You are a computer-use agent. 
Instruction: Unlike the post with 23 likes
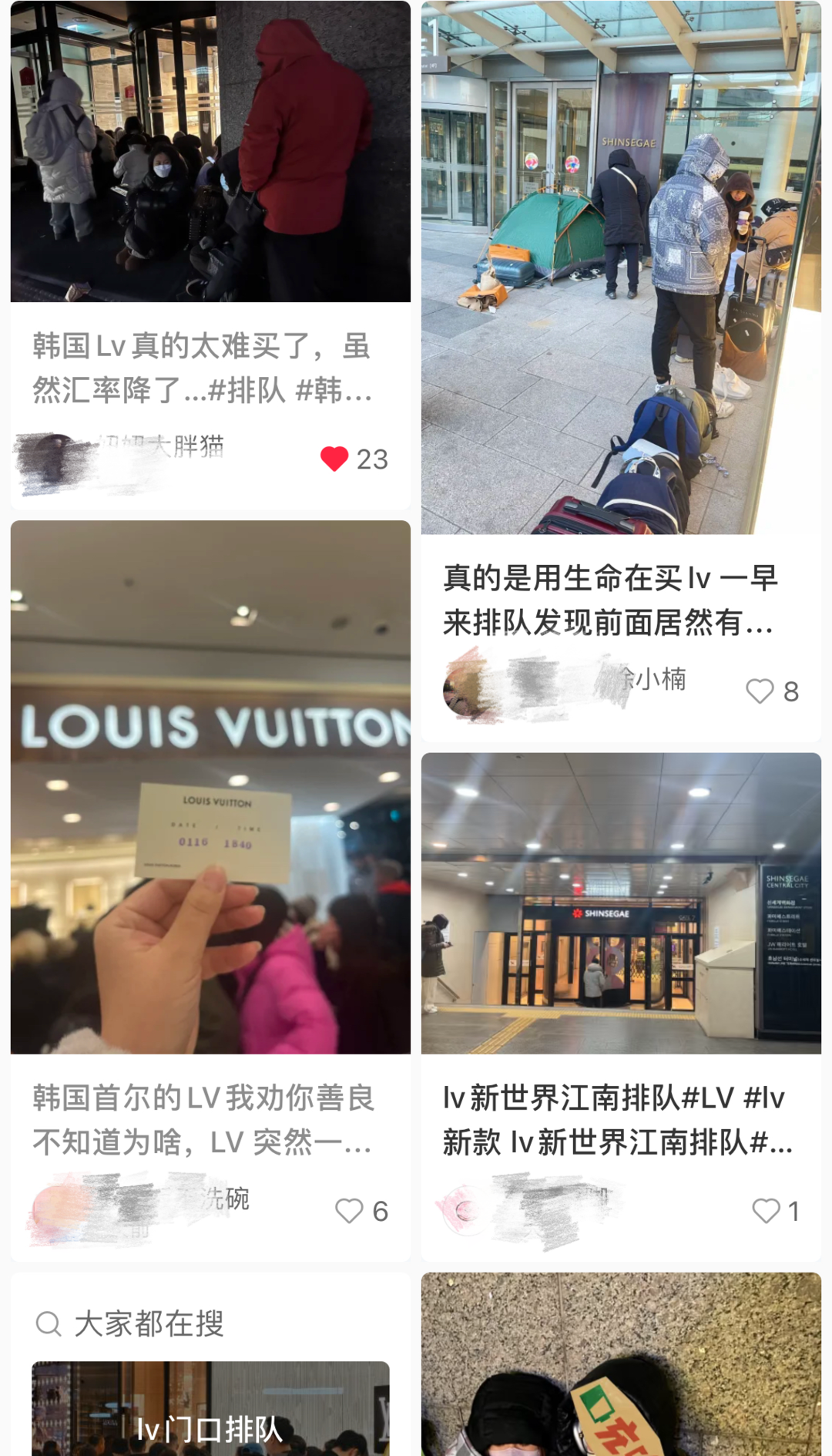tap(334, 459)
